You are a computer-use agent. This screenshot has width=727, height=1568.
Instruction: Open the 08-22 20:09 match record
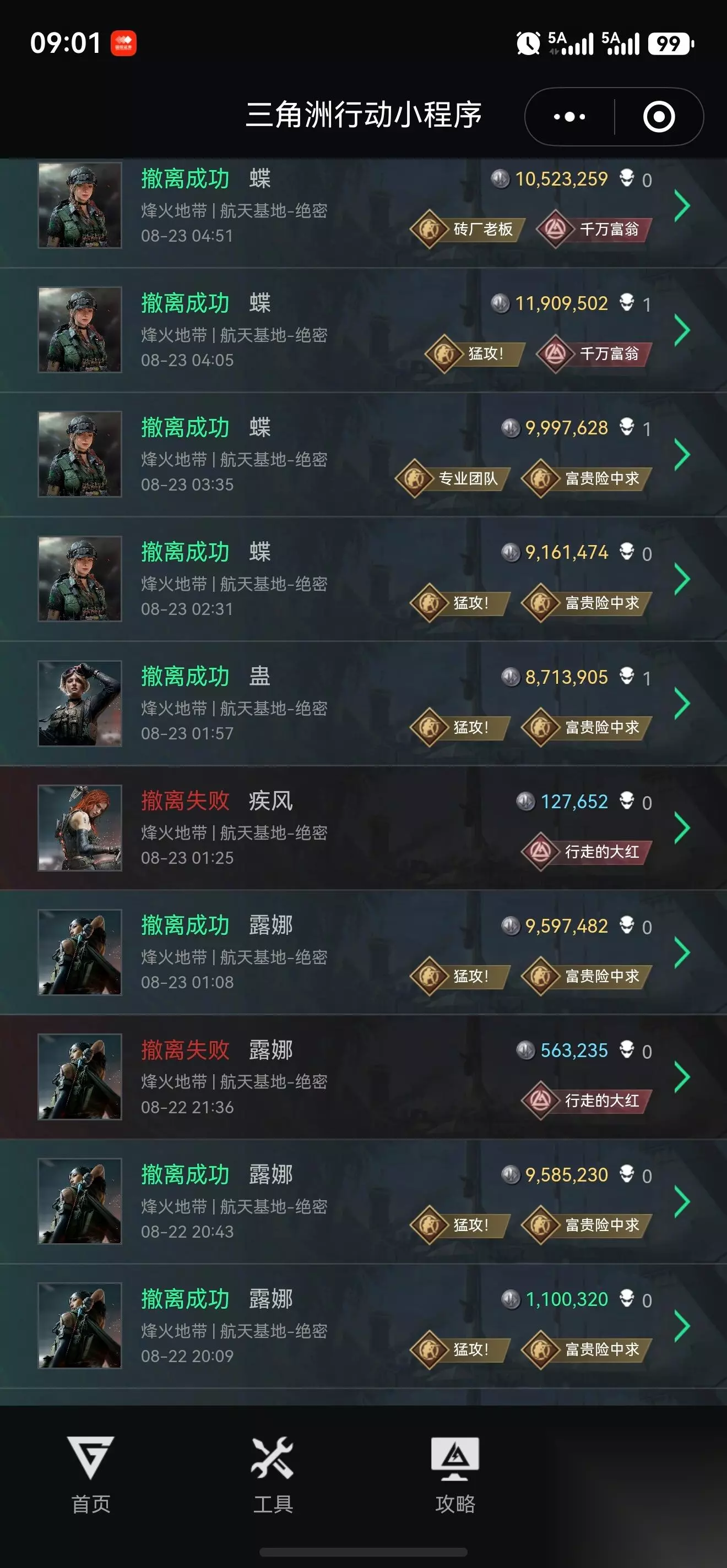[x=363, y=1326]
